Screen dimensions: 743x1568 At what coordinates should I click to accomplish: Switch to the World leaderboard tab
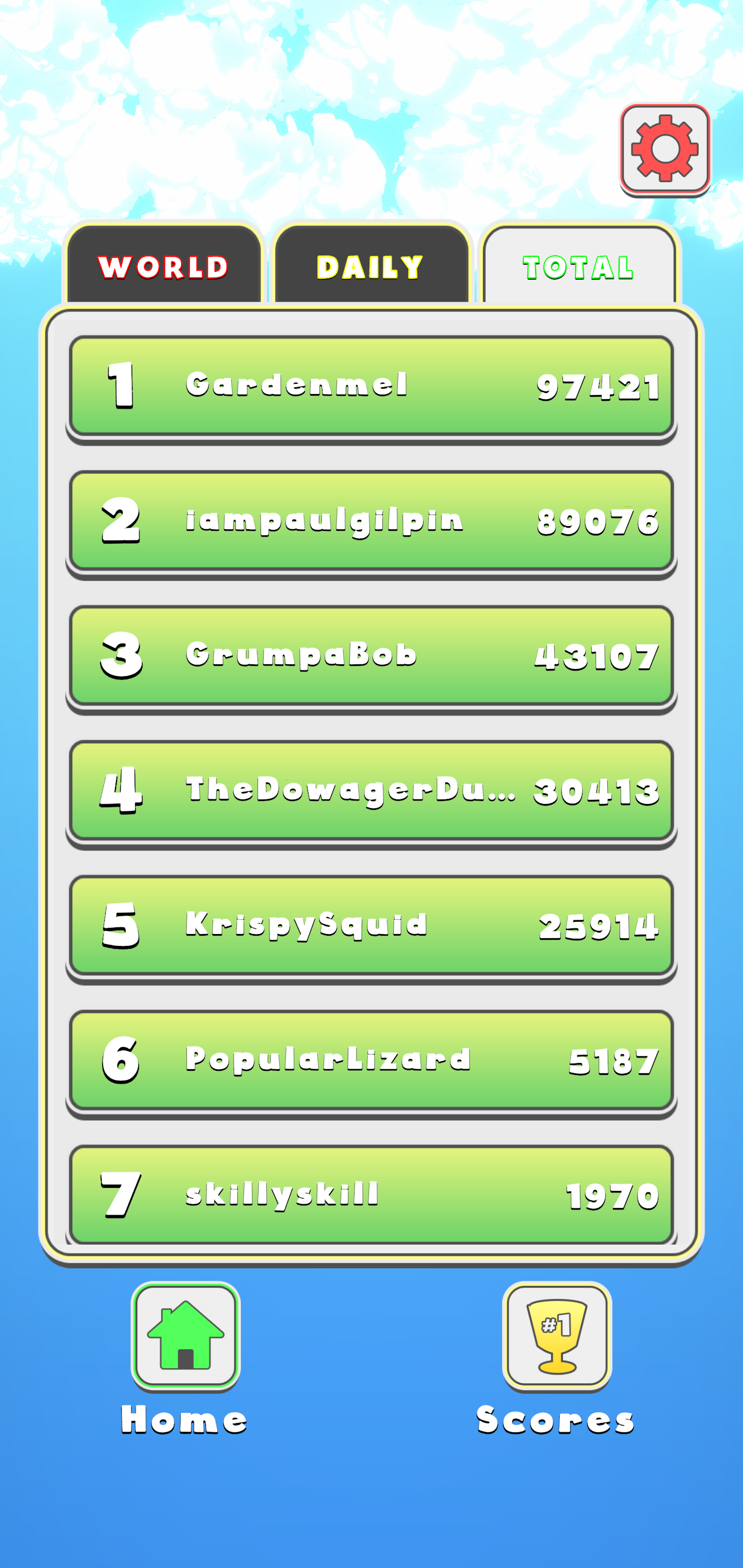click(x=163, y=267)
